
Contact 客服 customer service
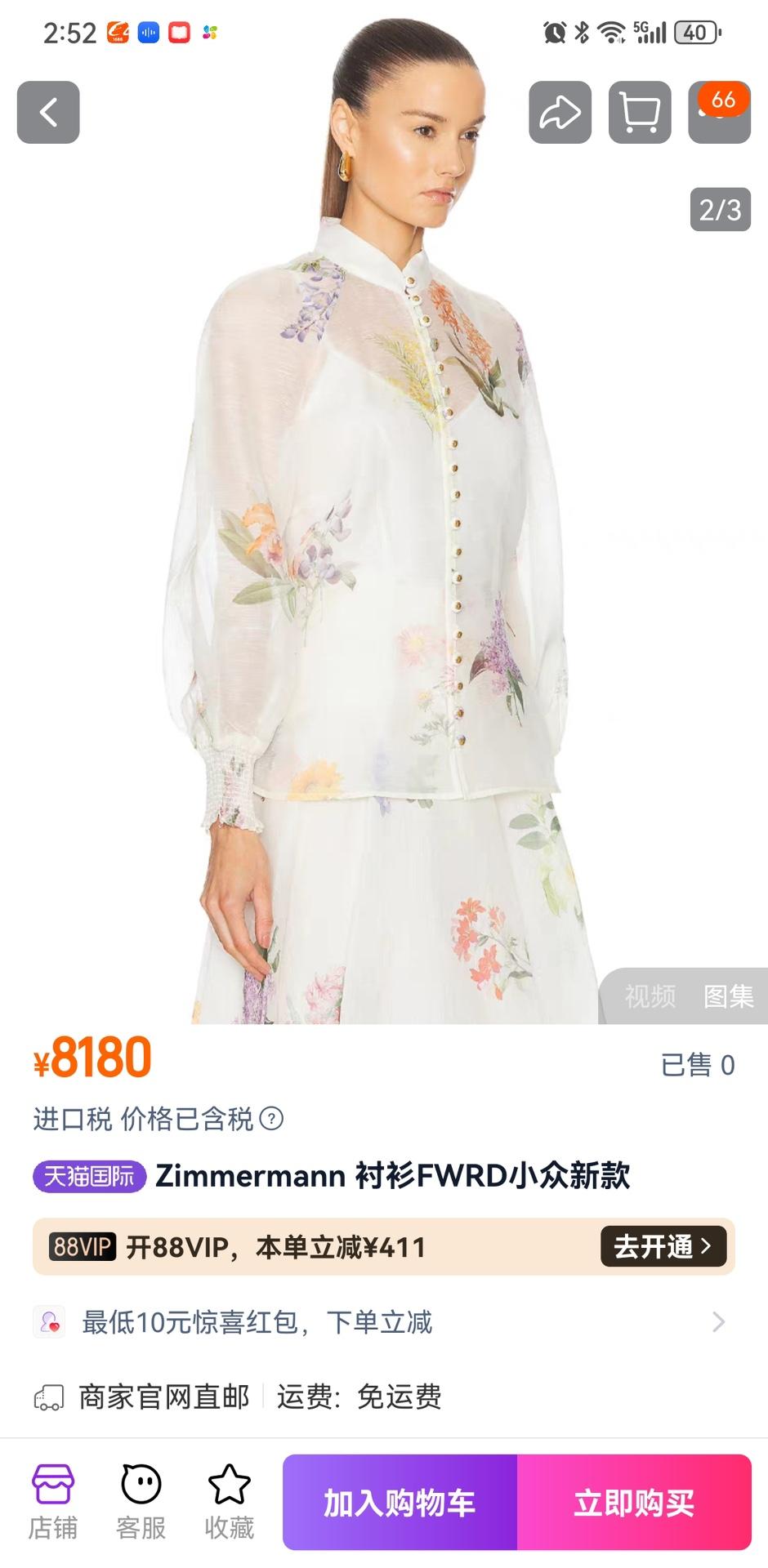[x=141, y=1503]
